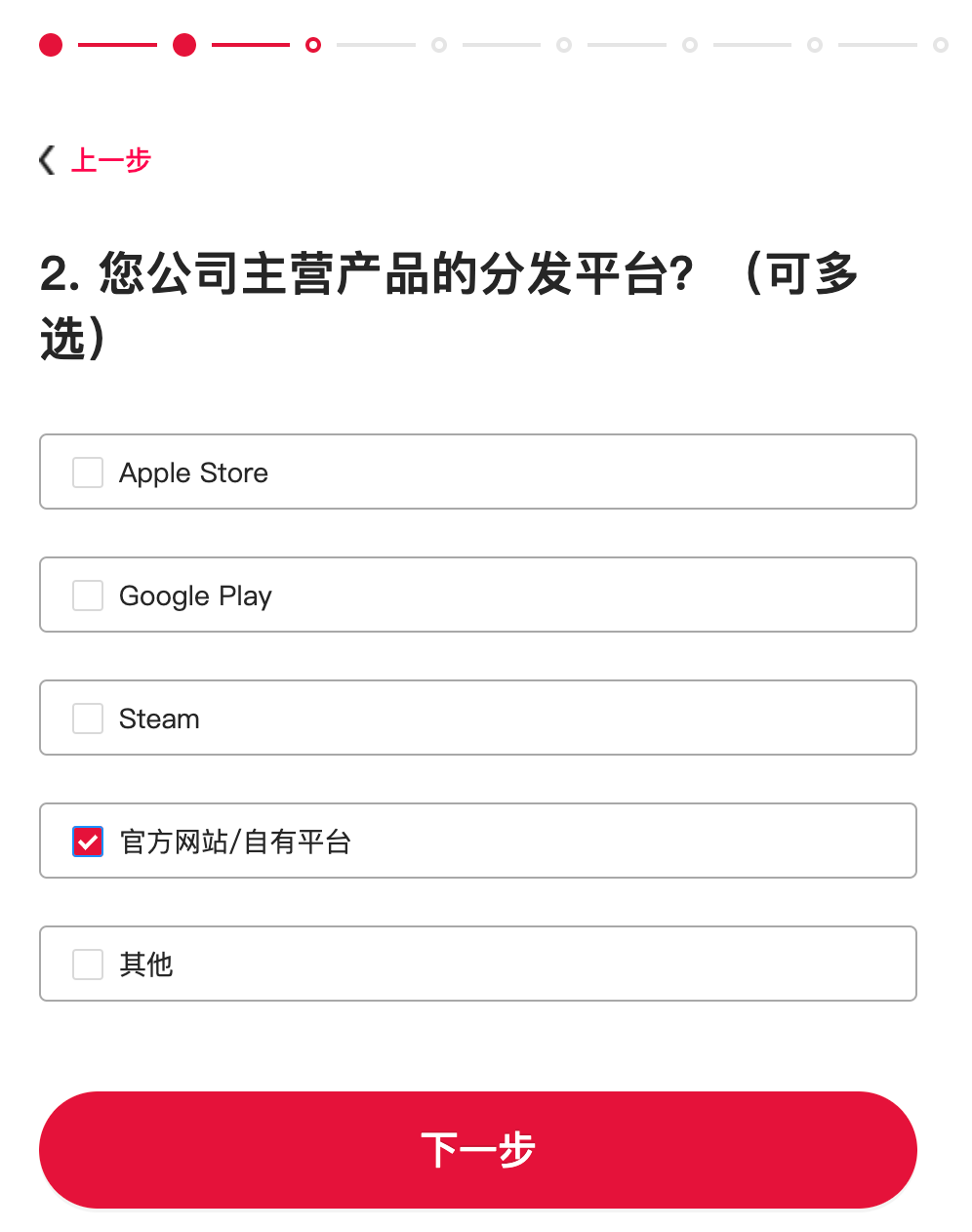
Task: Tap the 下一步 button to continue
Action: (478, 1150)
